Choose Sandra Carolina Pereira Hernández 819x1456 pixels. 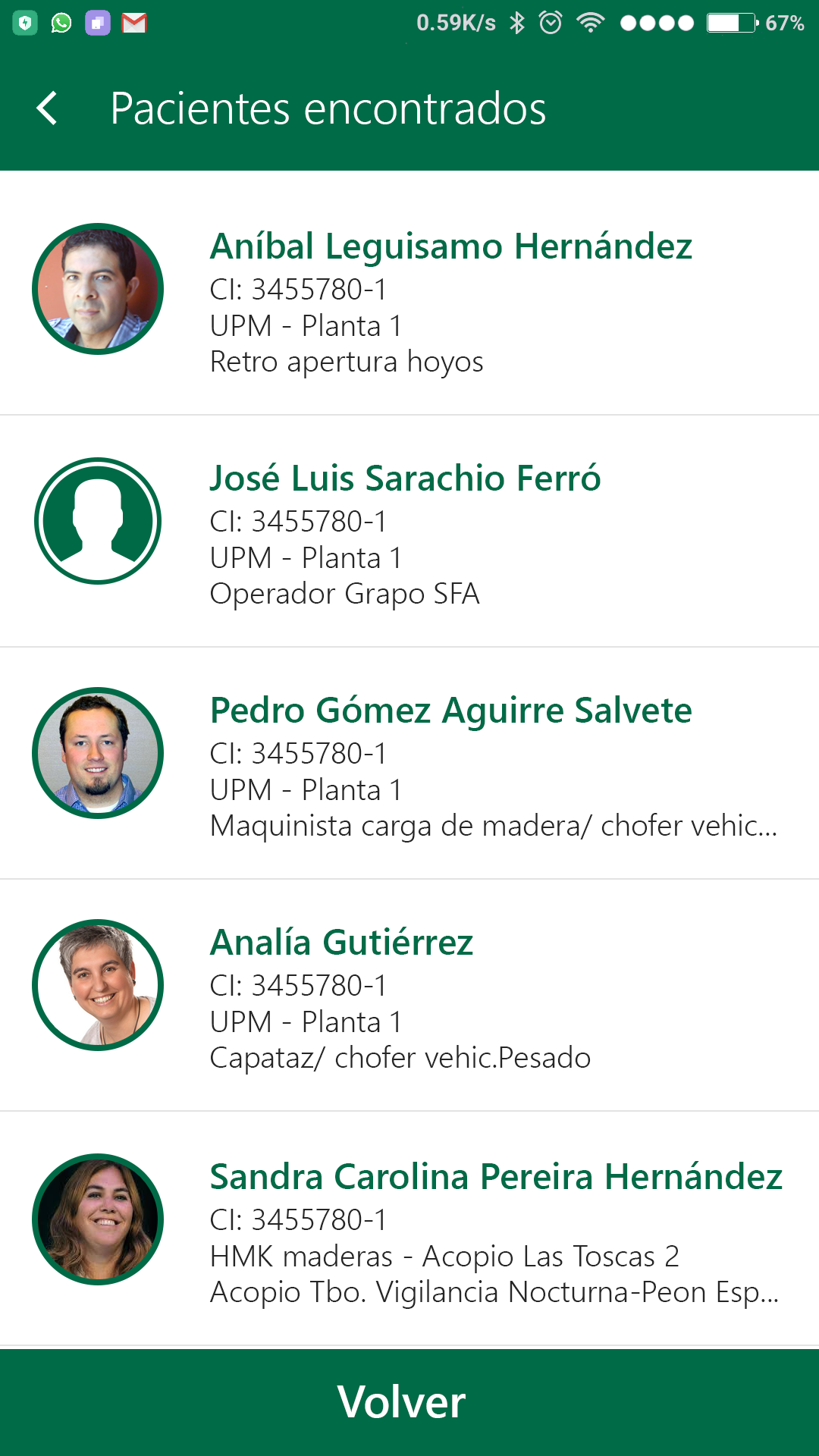click(x=496, y=1178)
